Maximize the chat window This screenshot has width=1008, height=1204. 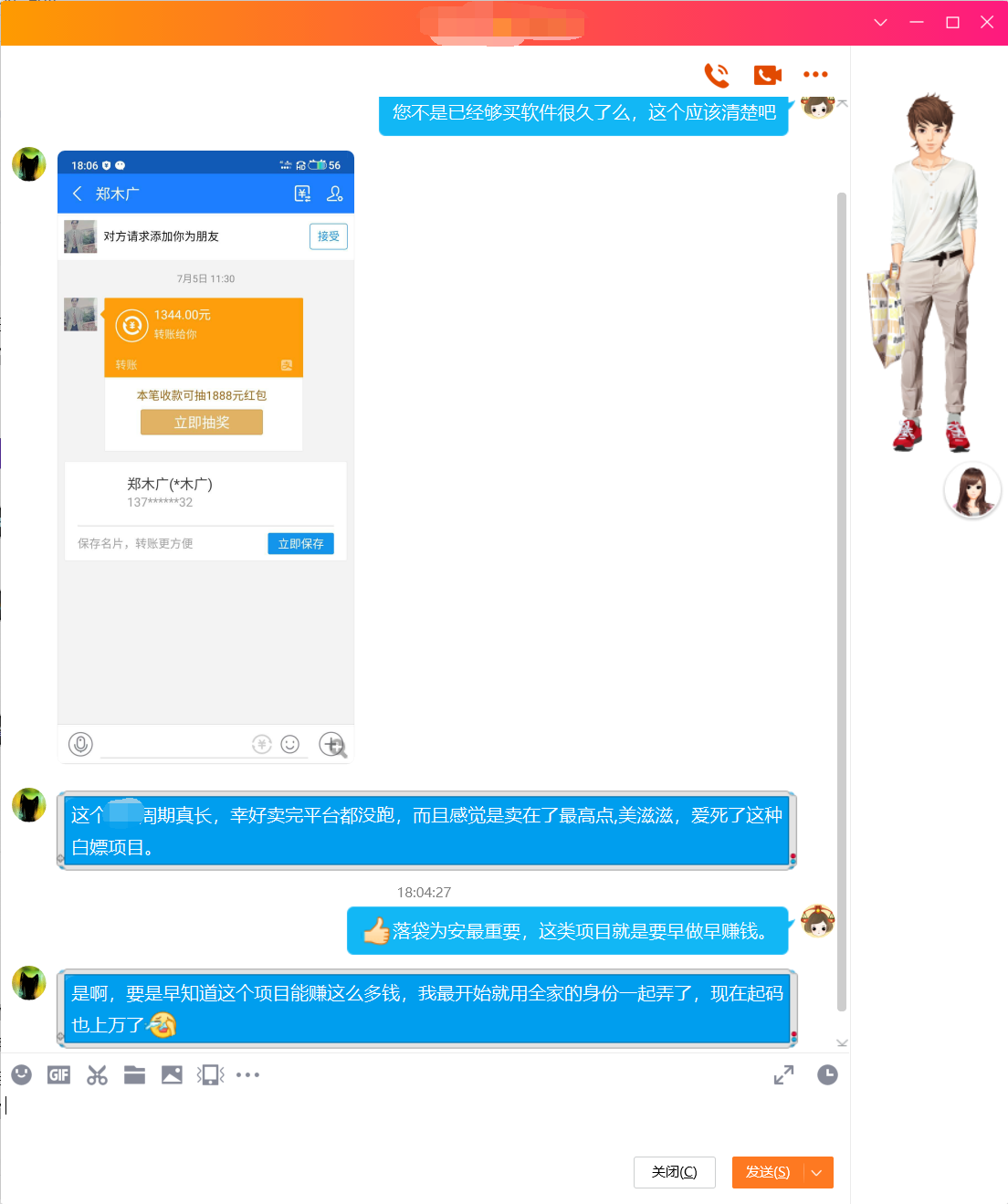952,22
